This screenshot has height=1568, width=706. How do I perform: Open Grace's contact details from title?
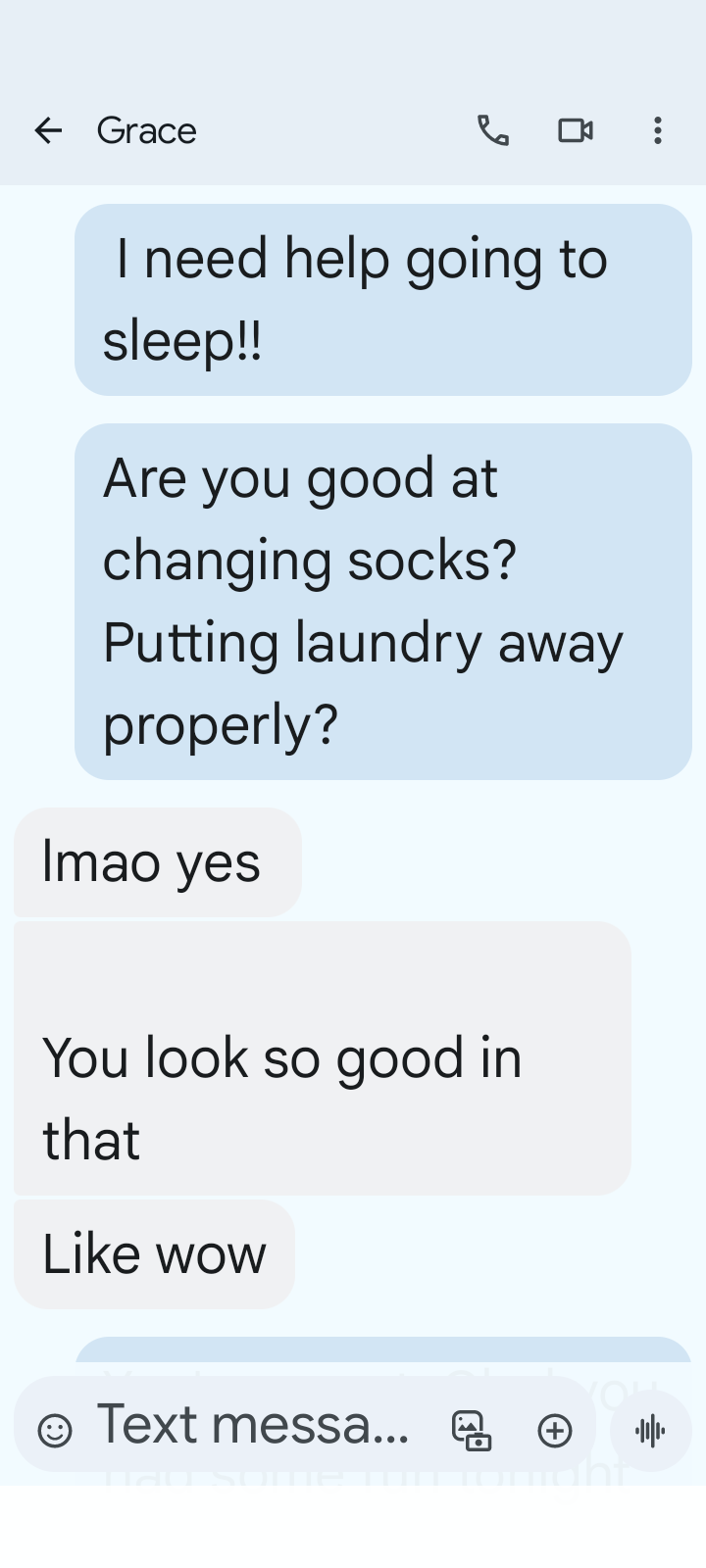point(147,130)
